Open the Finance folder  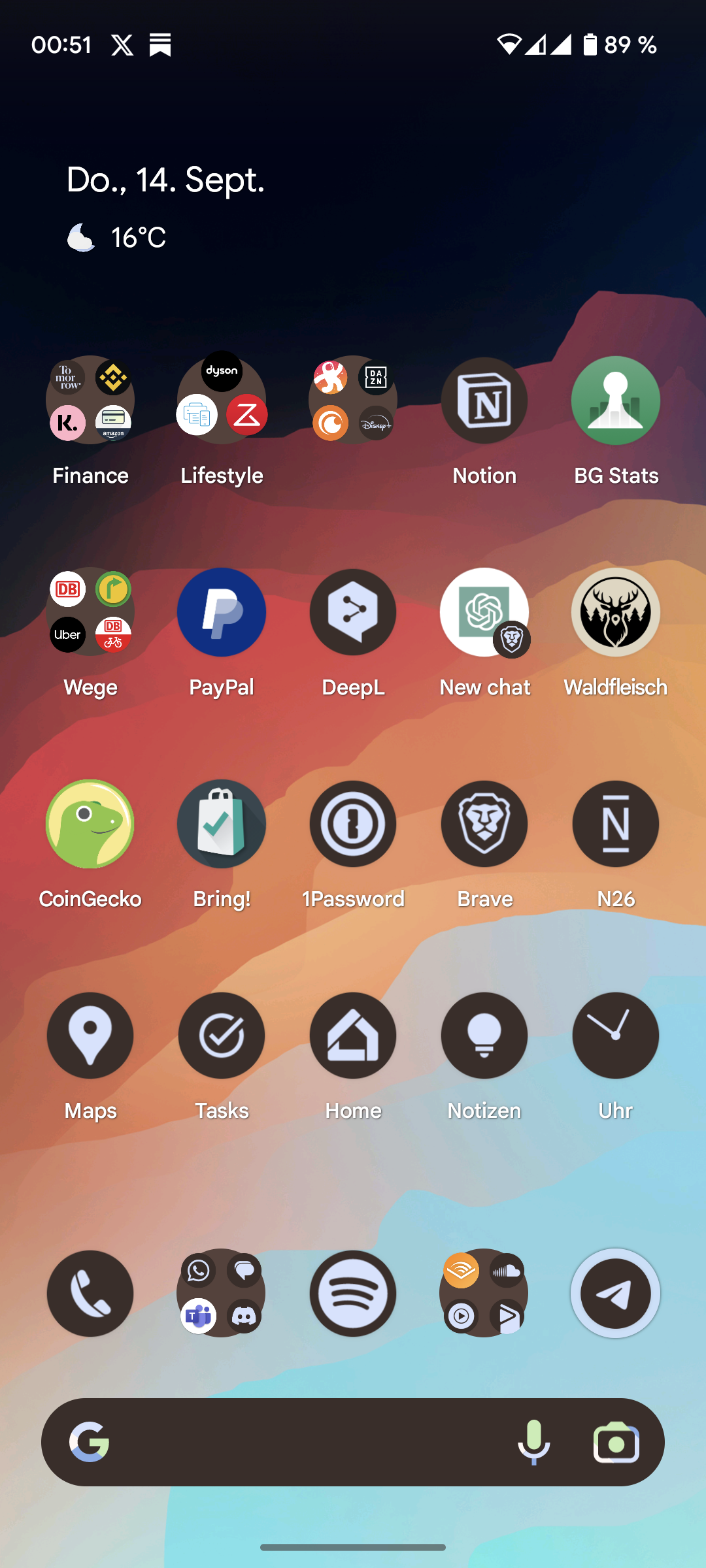(x=90, y=400)
